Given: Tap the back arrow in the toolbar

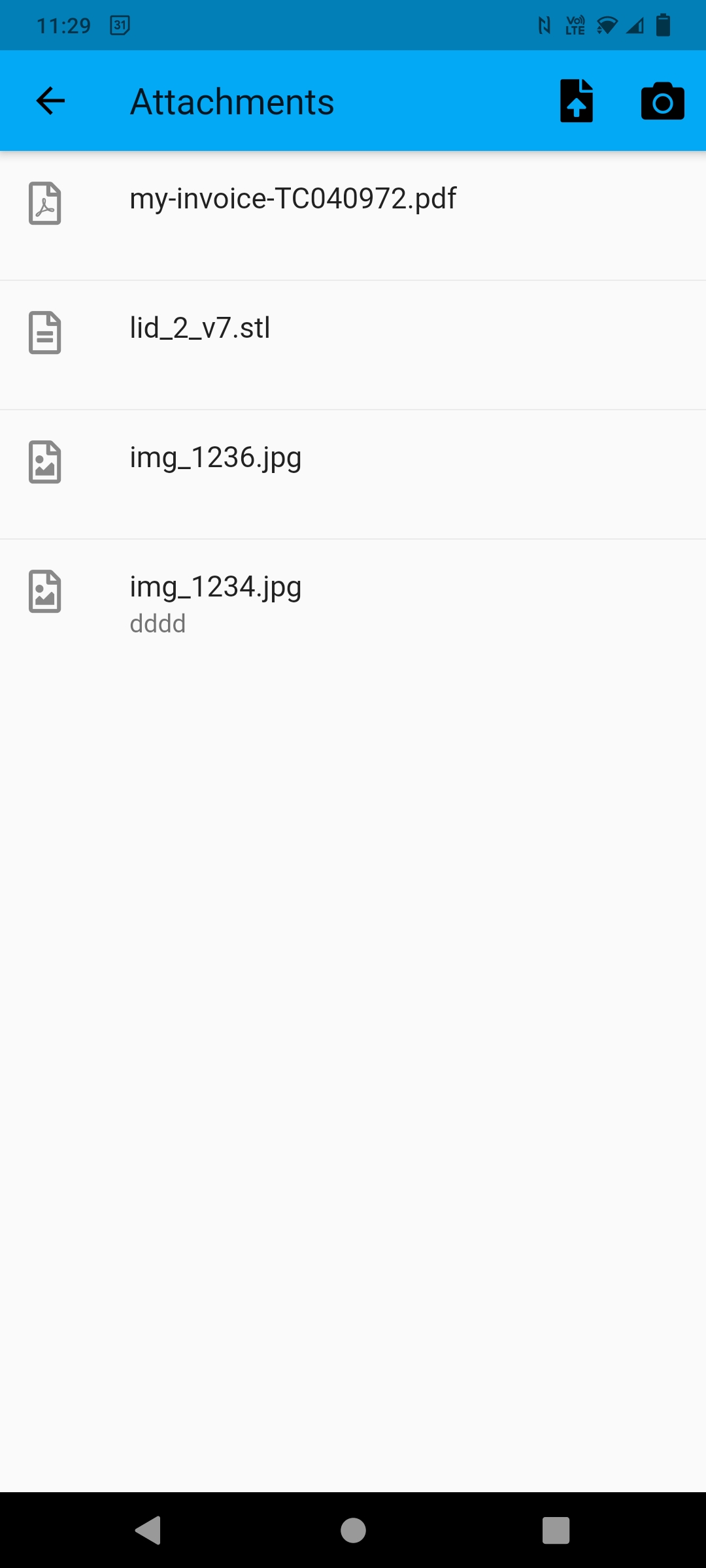Looking at the screenshot, I should (49, 100).
